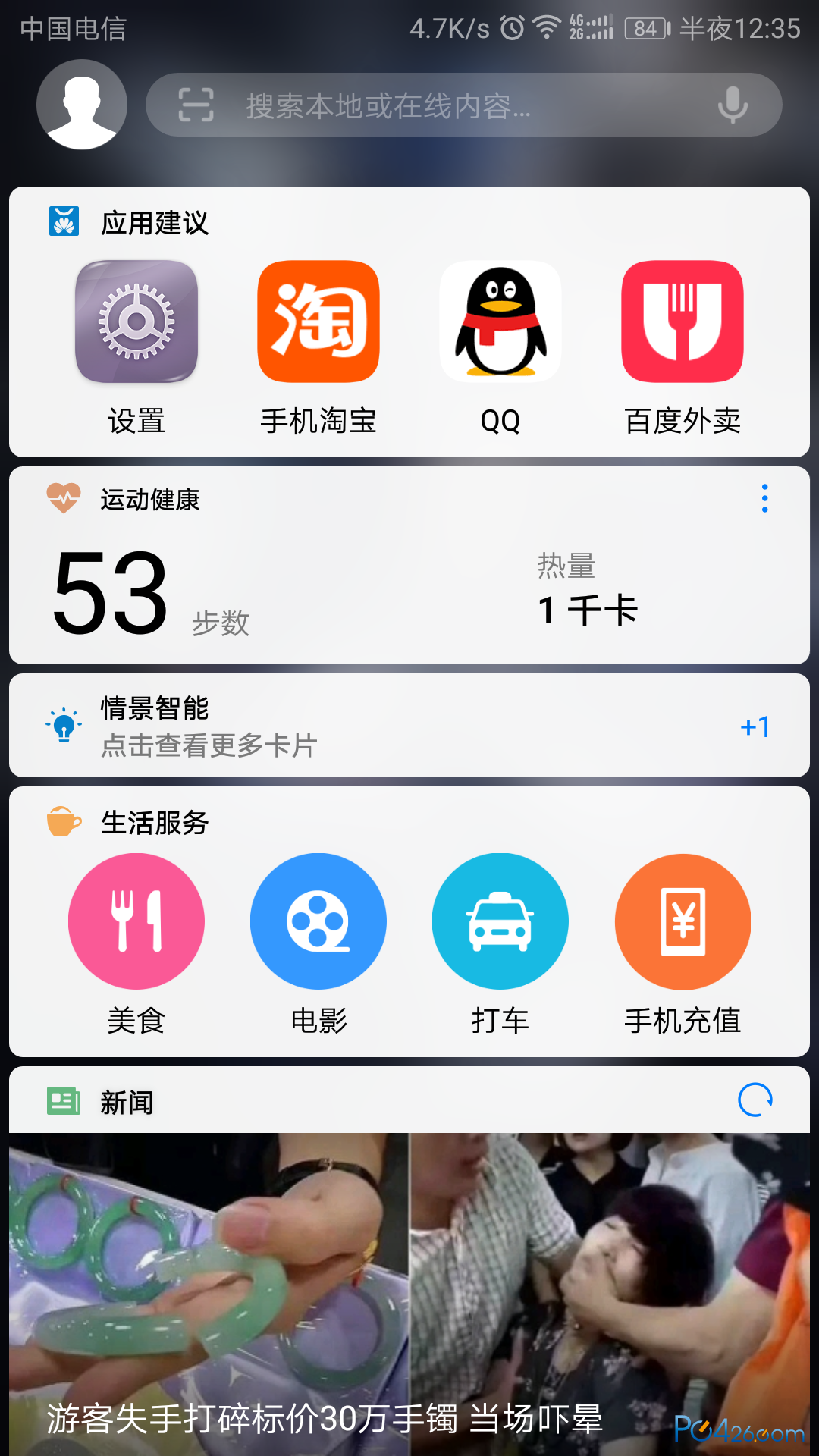The height and width of the screenshot is (1456, 819).
Task: Open overflow menu on 运动健康 card
Action: [764, 498]
